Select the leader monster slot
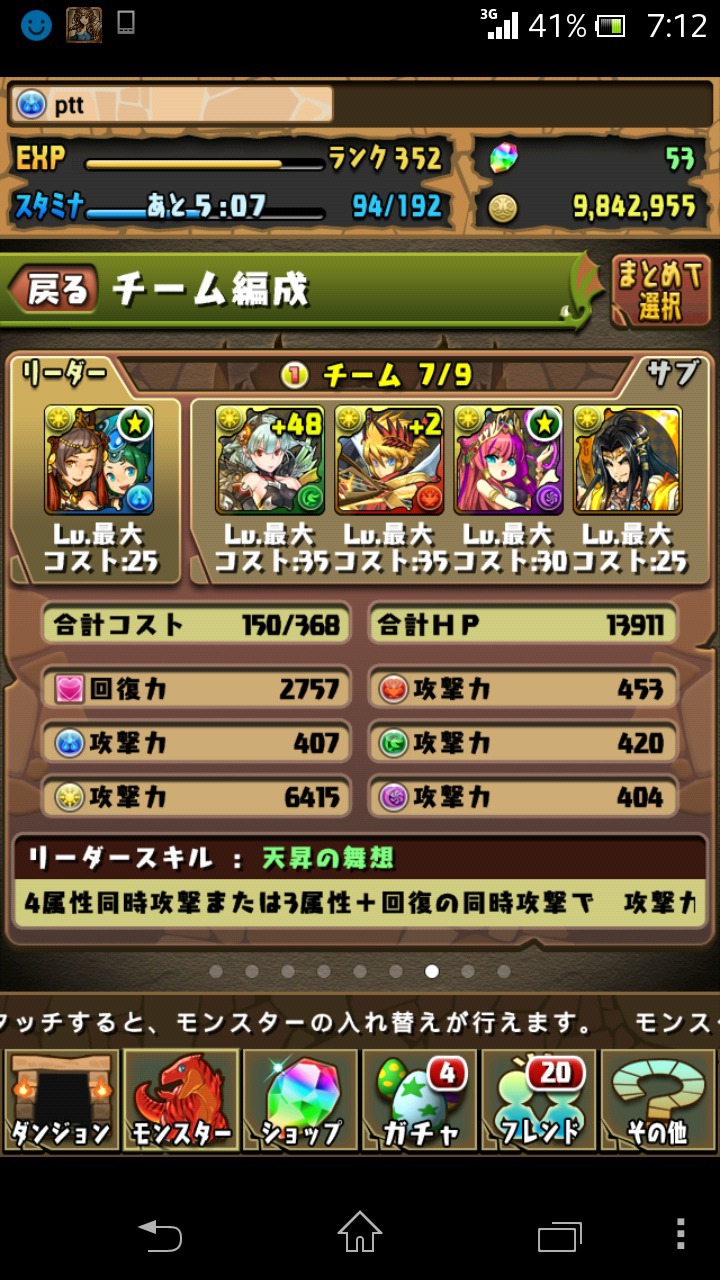This screenshot has height=1280, width=720. (x=99, y=461)
